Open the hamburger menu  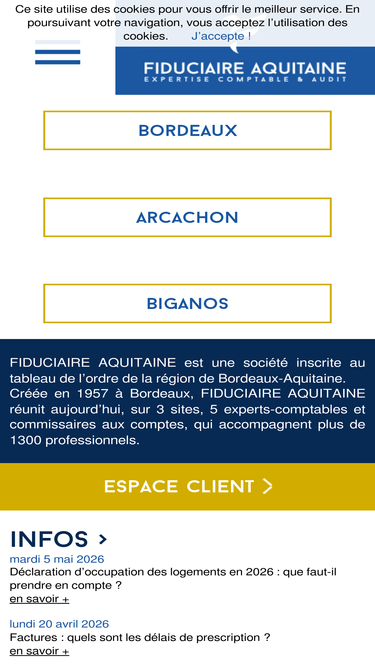(x=57, y=52)
